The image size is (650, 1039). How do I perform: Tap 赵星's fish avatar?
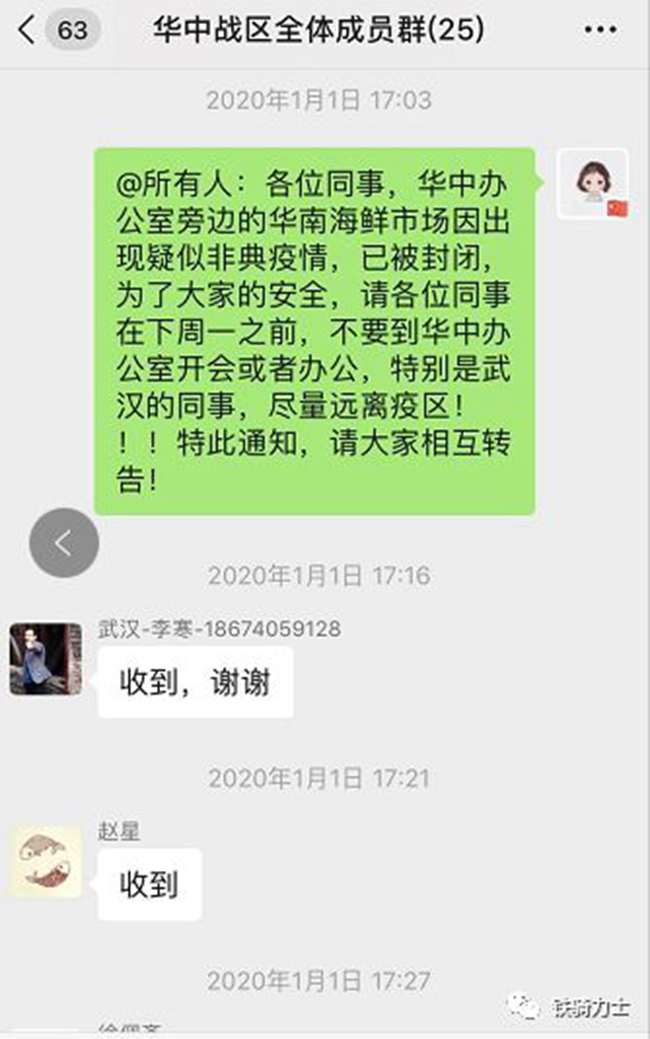tap(45, 861)
